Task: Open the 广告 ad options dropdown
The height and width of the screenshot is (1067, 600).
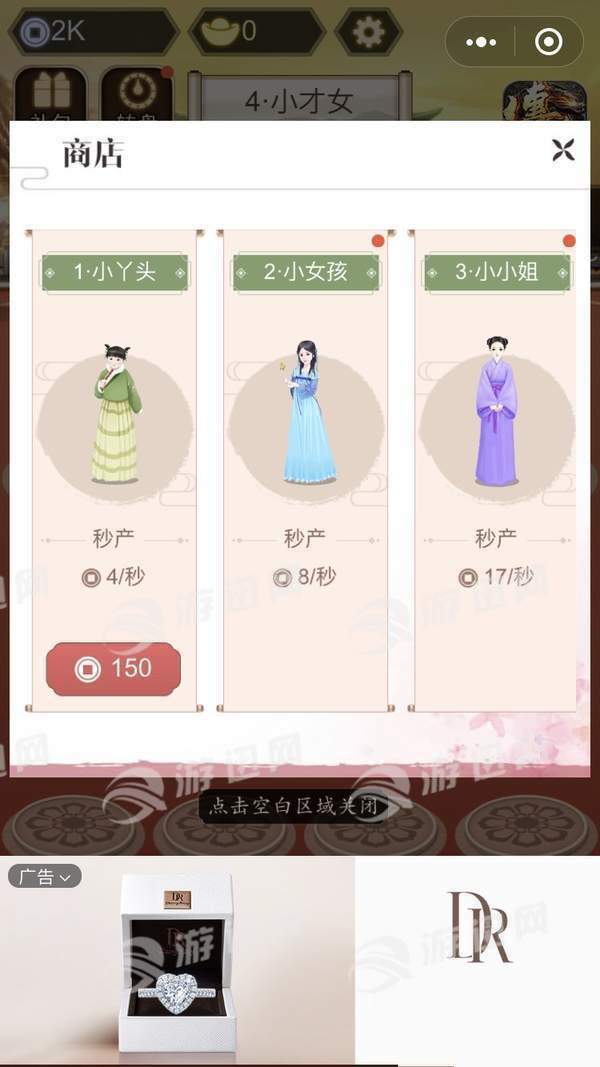Action: pyautogui.click(x=44, y=877)
